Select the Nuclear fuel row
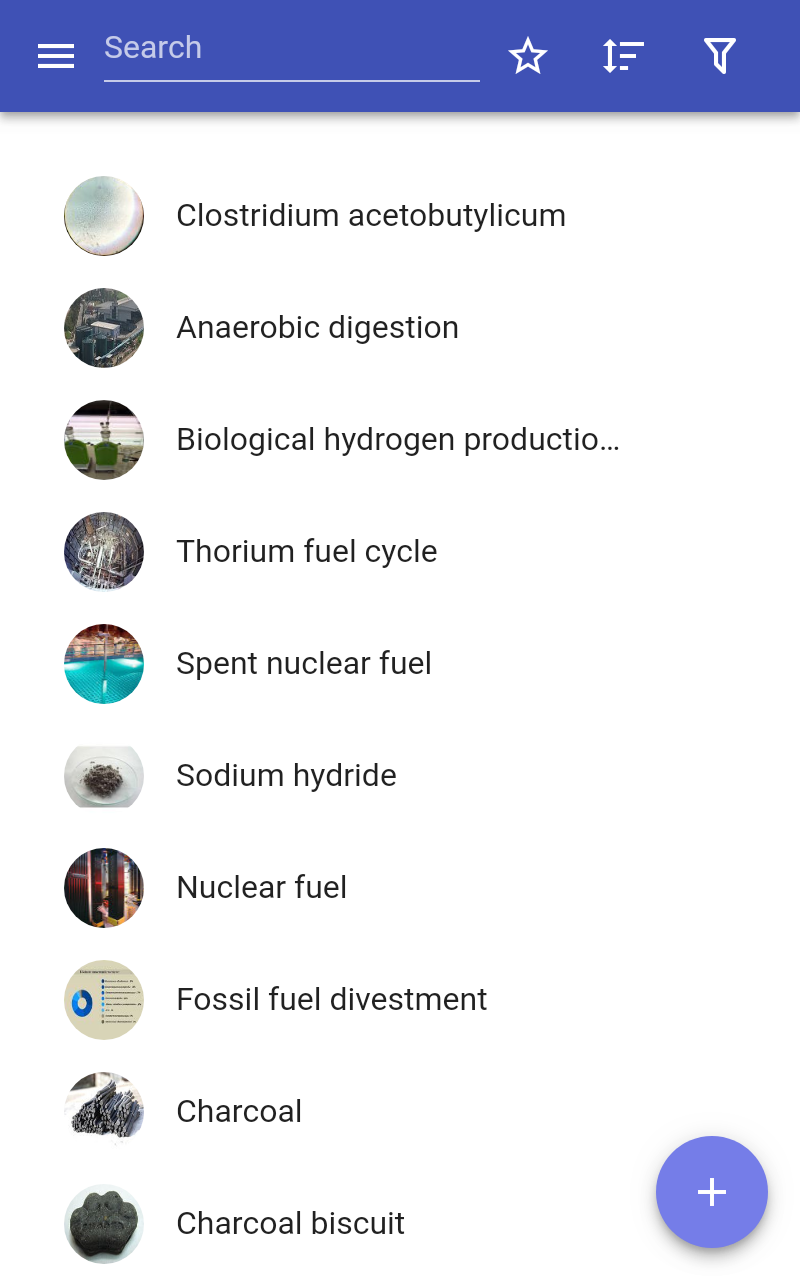Viewport: 800px width, 1280px height. [x=261, y=888]
